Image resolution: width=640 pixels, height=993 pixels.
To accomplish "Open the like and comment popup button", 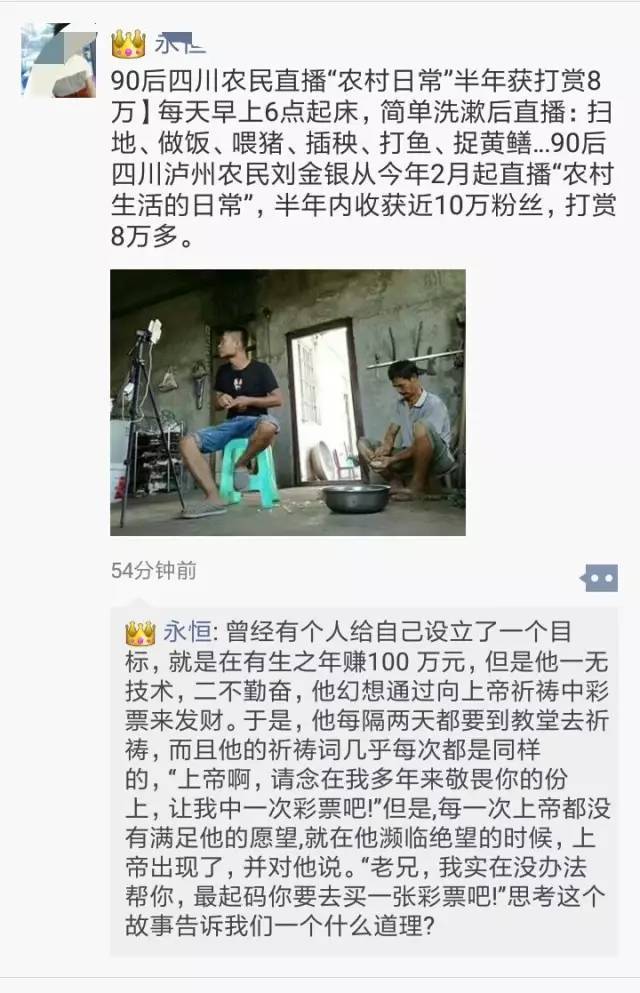I will pos(599,577).
